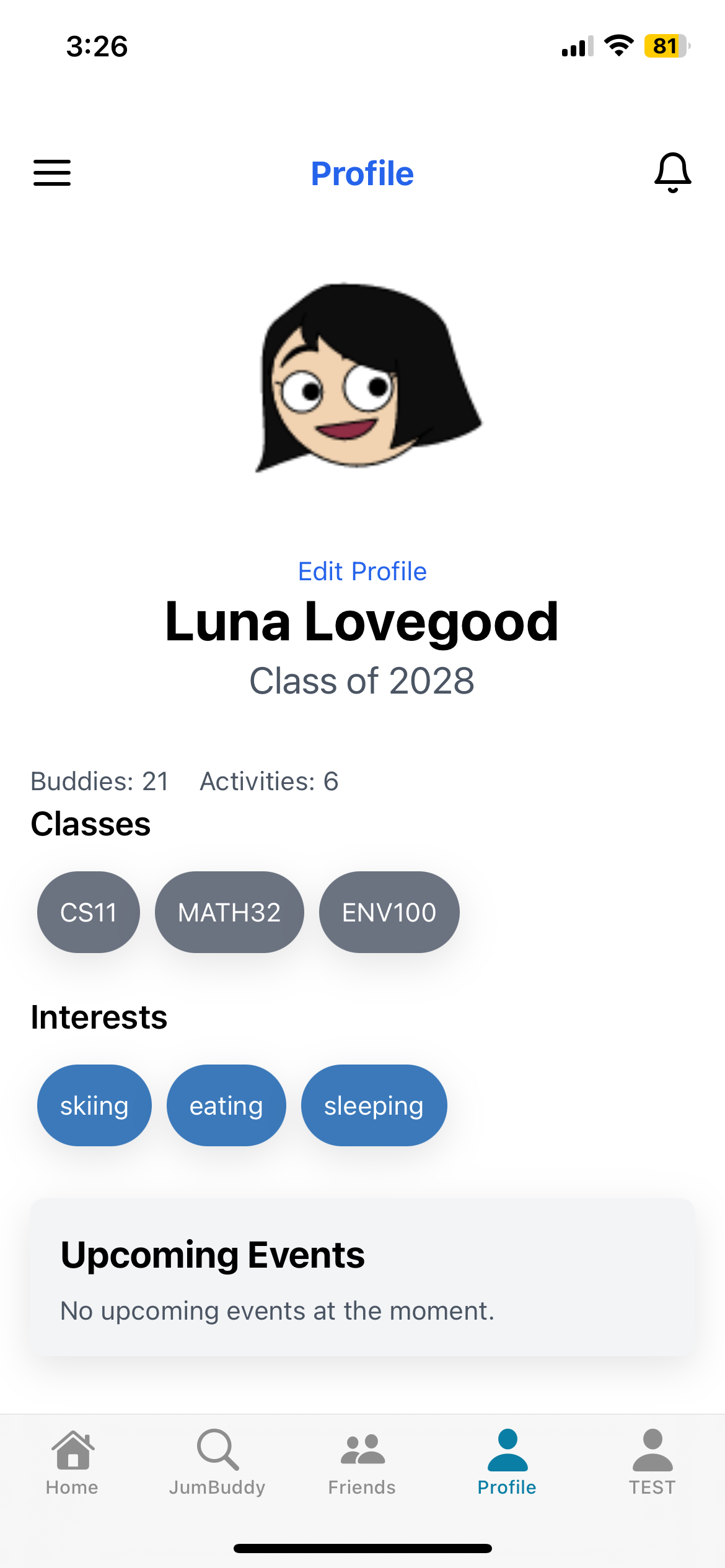
Task: Open the Friends tab
Action: pyautogui.click(x=362, y=1461)
